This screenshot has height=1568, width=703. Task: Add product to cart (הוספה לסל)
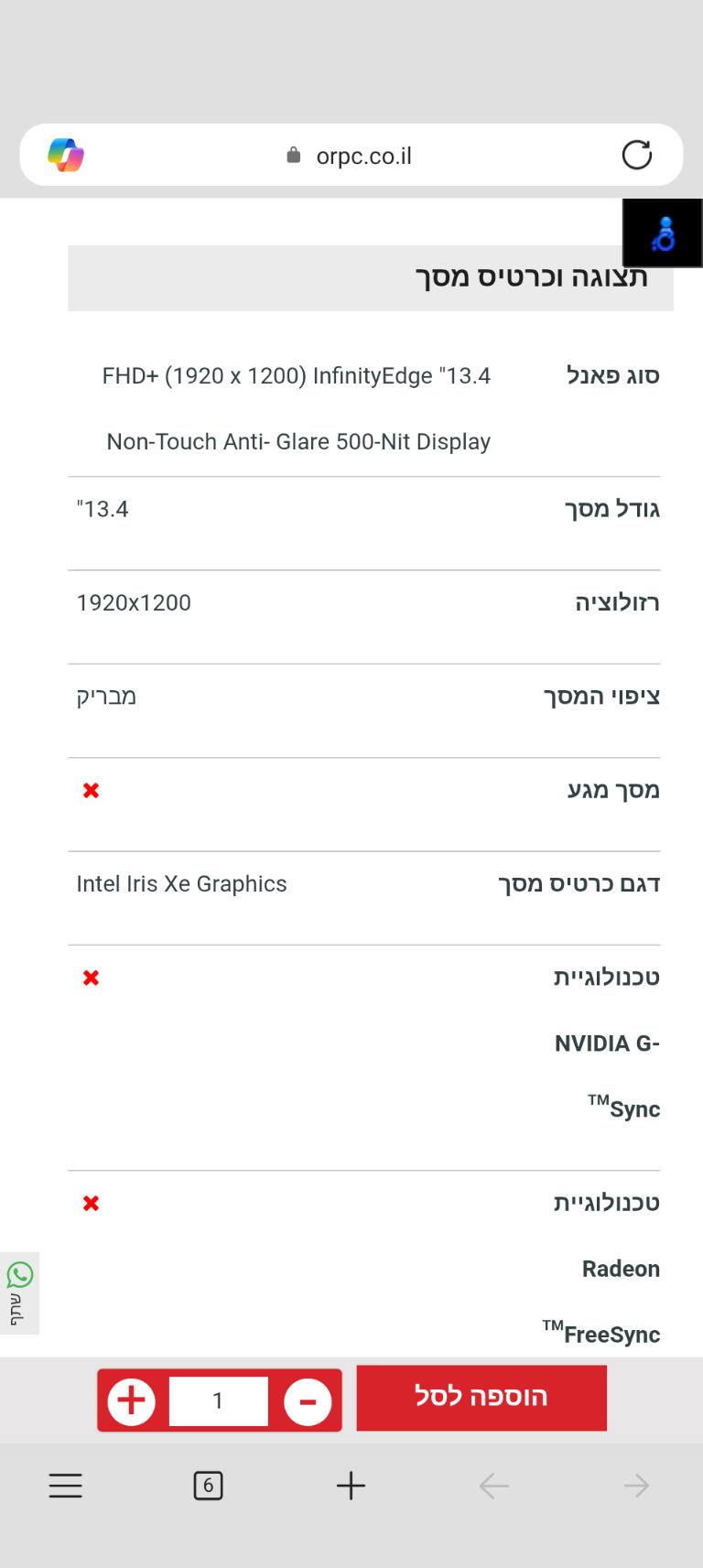(x=481, y=1397)
